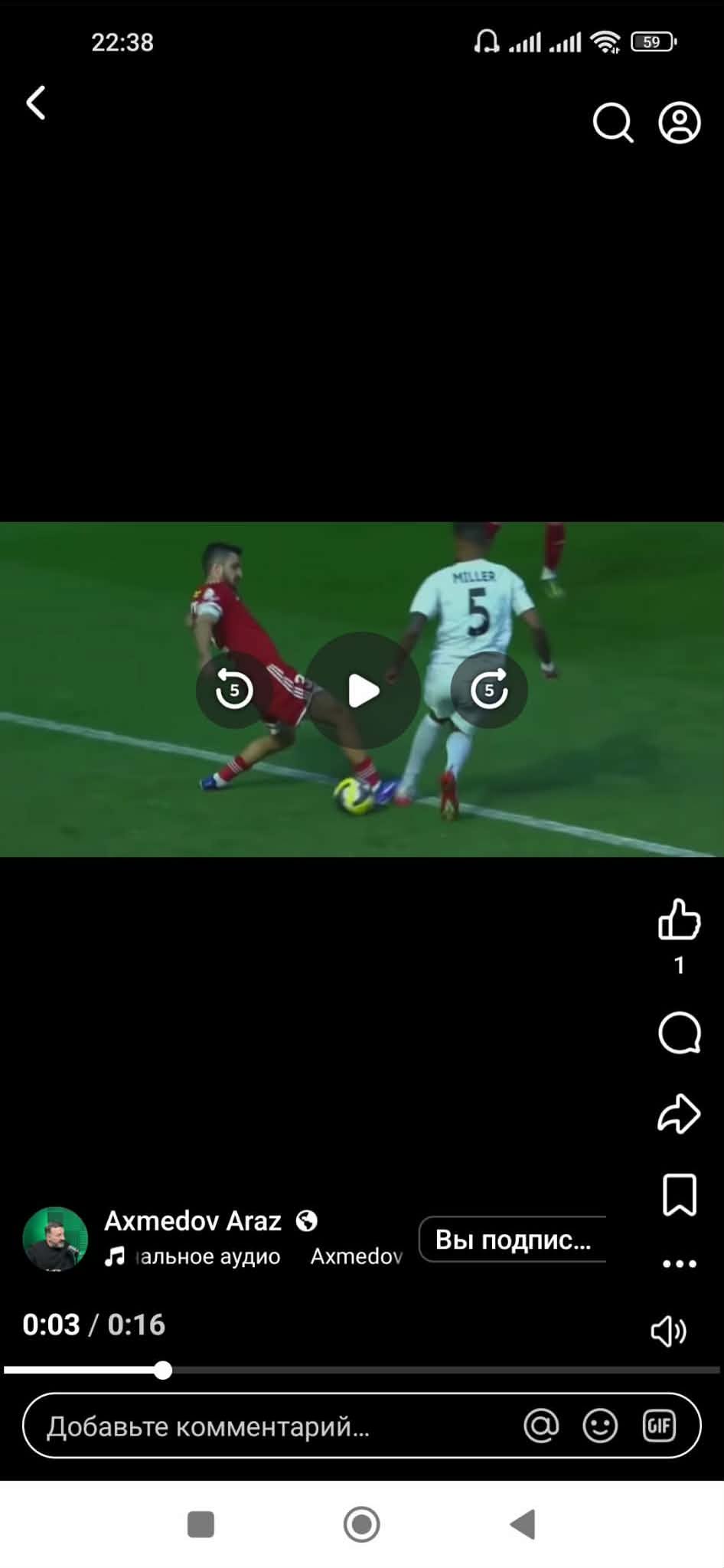Open the search magnifier icon
Screen dimensions: 724x1568
[612, 122]
